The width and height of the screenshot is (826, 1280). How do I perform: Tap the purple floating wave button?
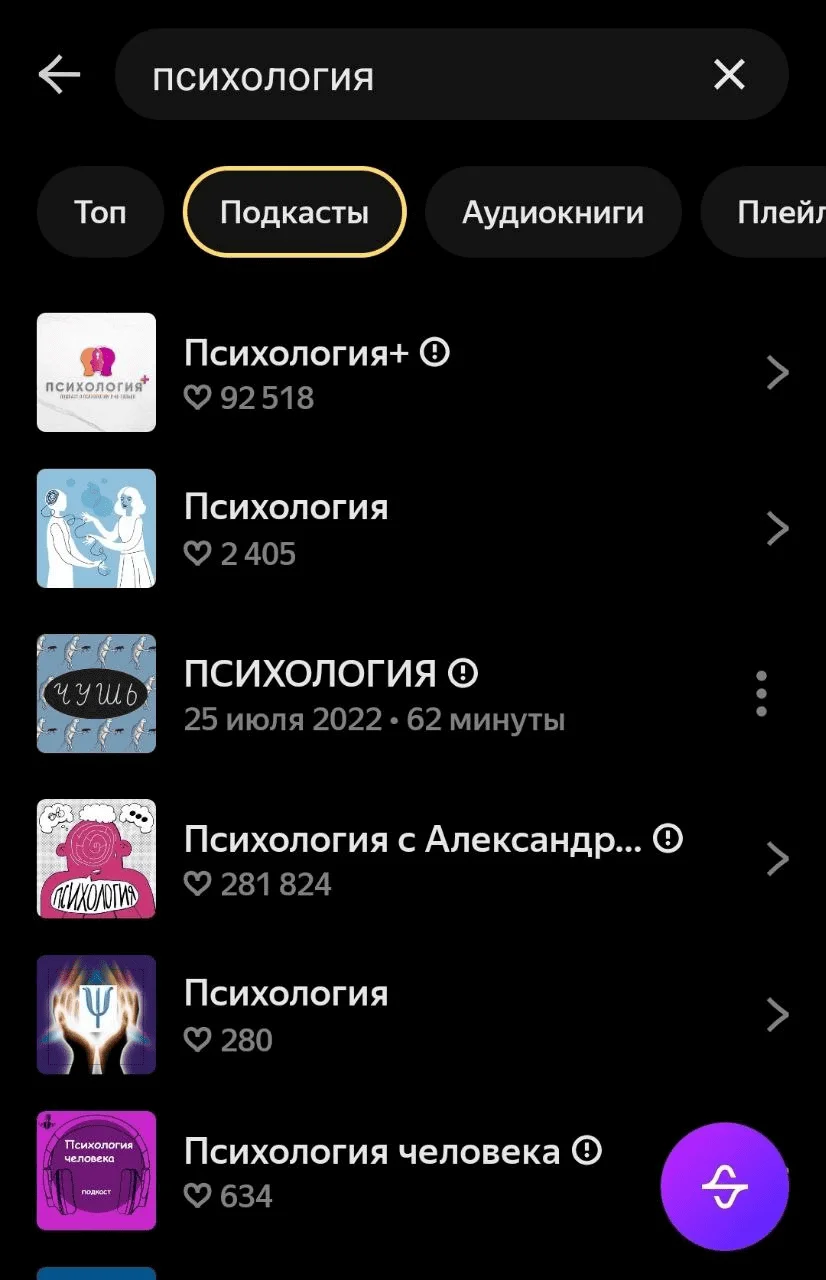724,1187
